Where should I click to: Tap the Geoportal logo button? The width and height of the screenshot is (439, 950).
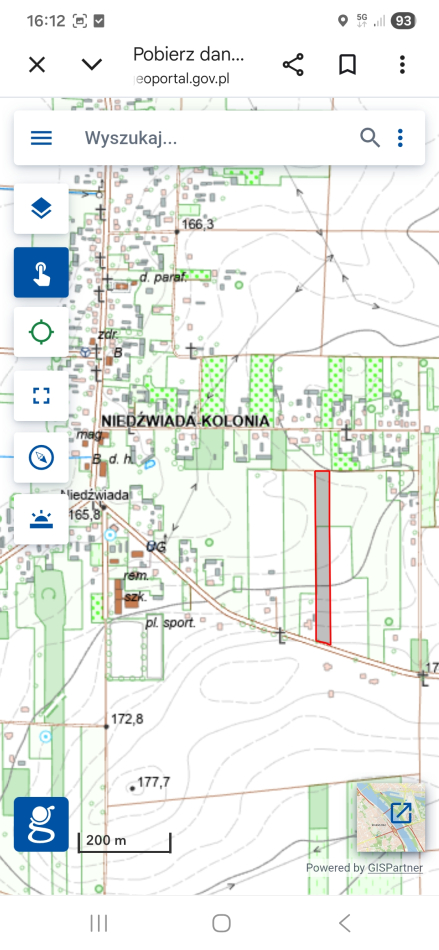pos(41,825)
